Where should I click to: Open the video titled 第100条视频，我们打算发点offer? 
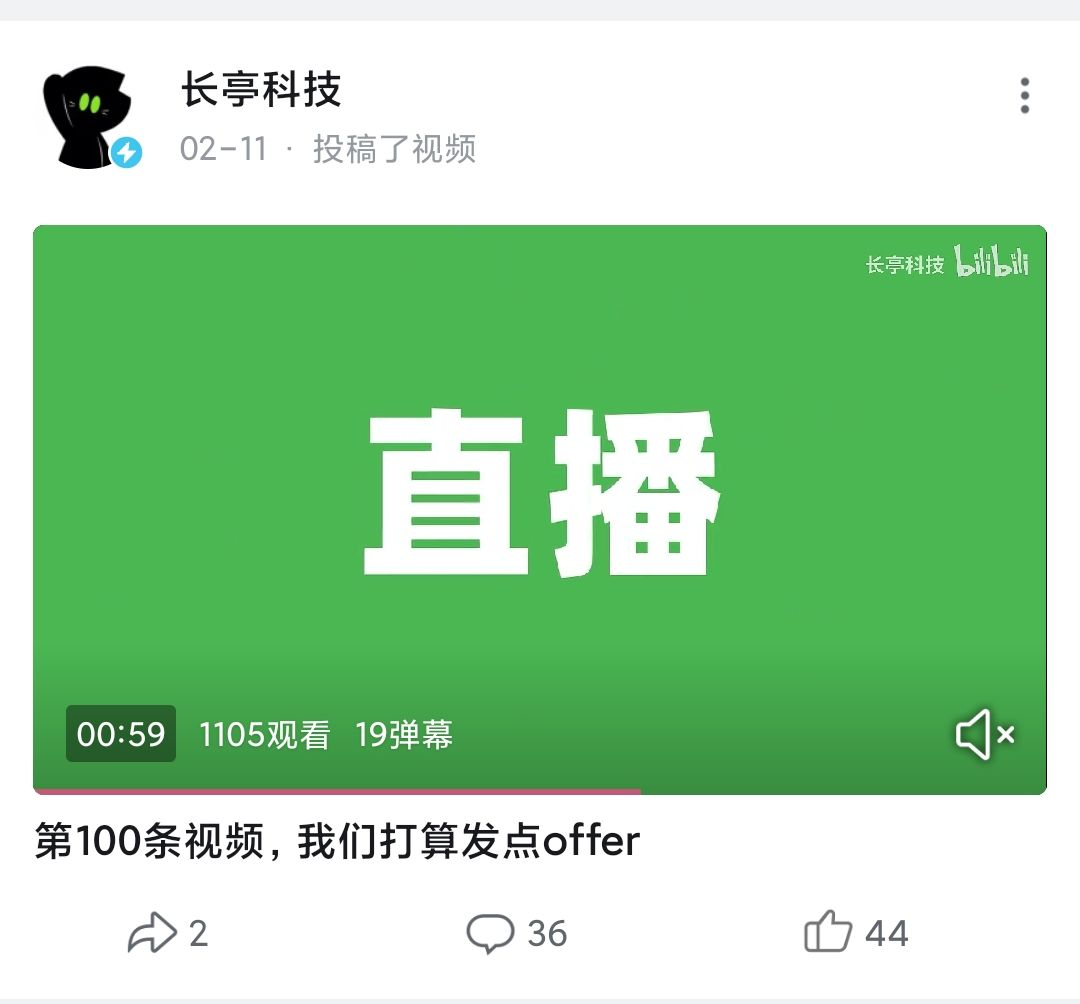point(337,842)
